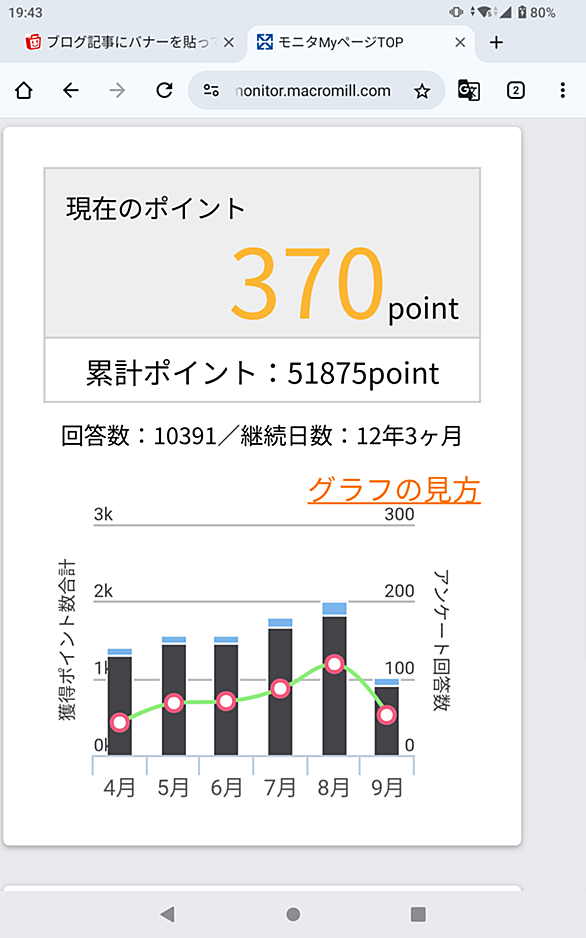Viewport: 586px width, 938px height.
Task: Open a new browser tab
Action: (496, 42)
